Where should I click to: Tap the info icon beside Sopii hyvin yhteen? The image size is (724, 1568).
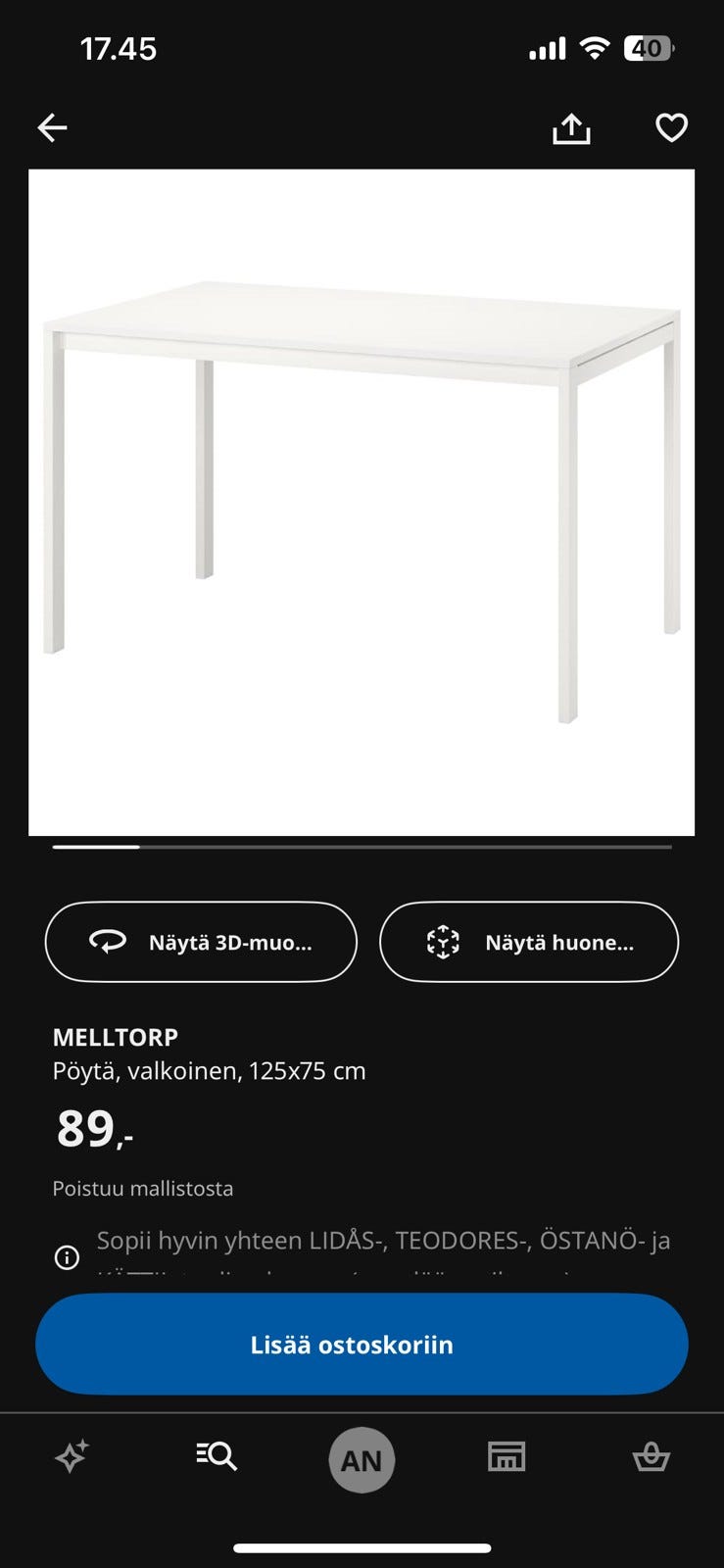click(67, 1257)
